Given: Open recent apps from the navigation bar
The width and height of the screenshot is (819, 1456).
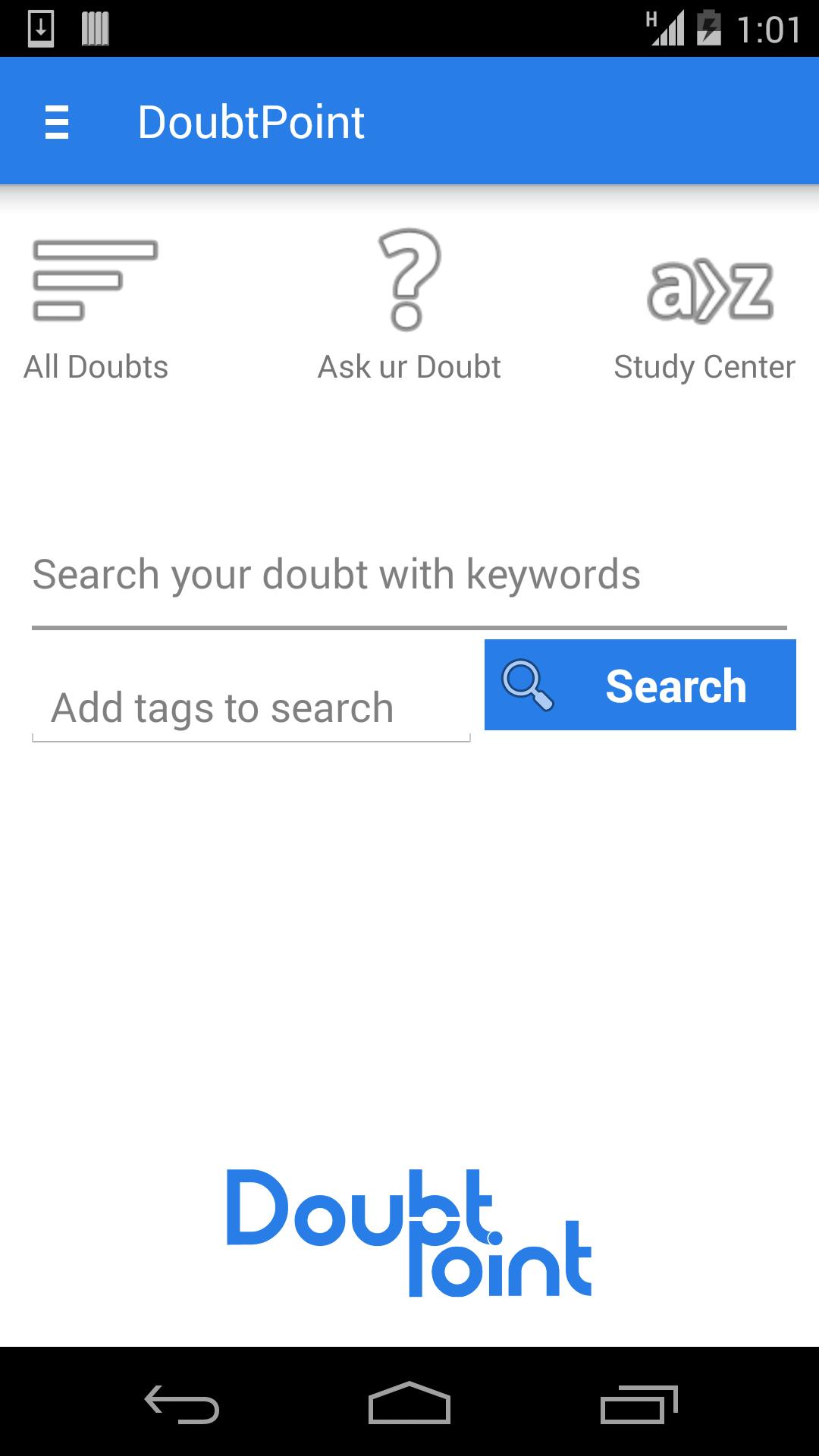Looking at the screenshot, I should pyautogui.click(x=639, y=1403).
